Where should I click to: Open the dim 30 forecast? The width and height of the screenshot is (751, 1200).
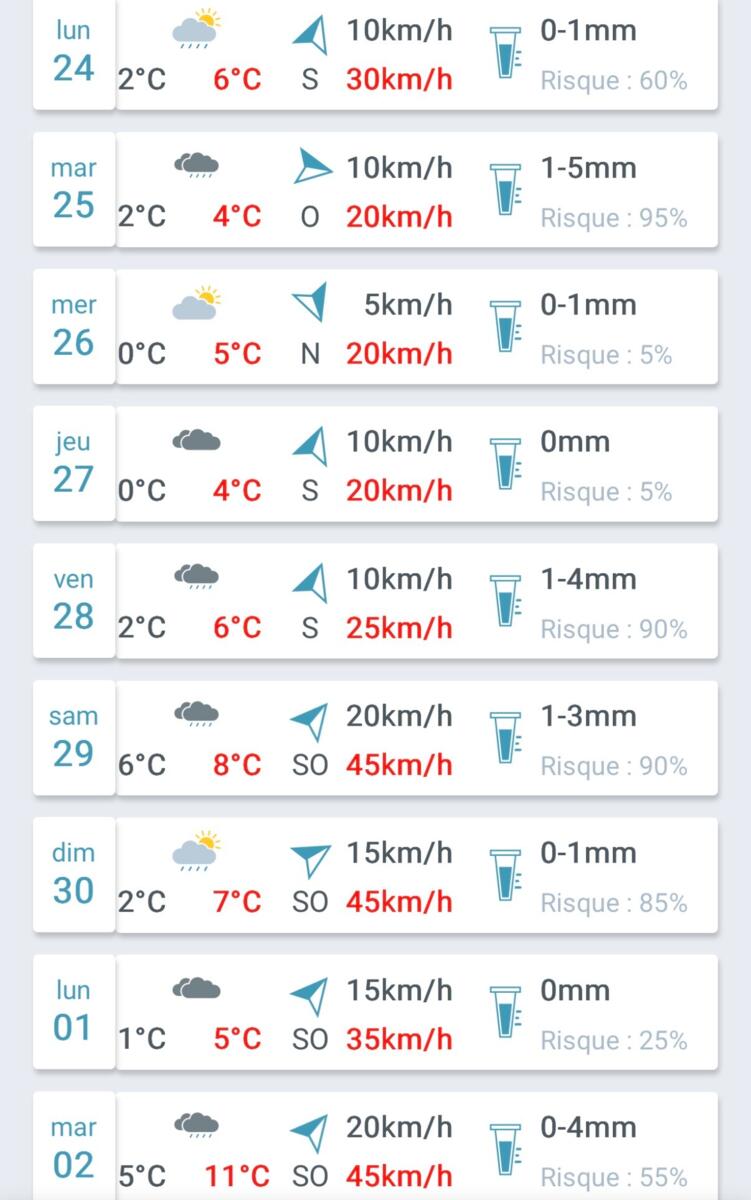[x=375, y=875]
